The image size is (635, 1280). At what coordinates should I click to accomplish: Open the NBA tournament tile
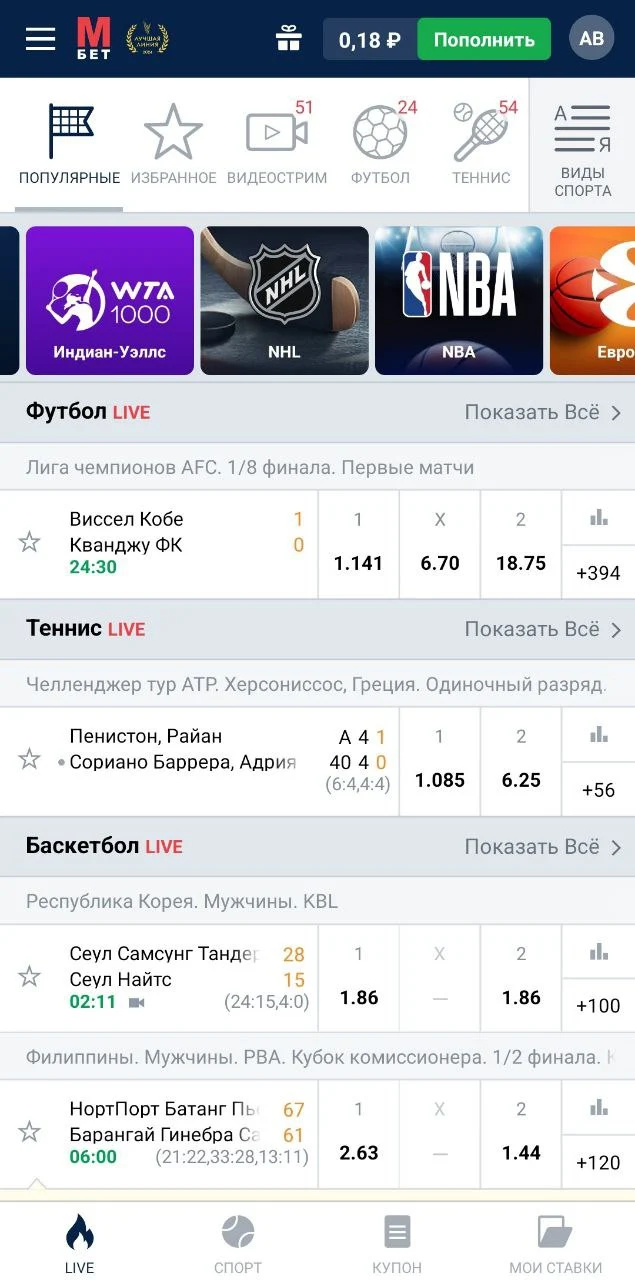[x=459, y=300]
